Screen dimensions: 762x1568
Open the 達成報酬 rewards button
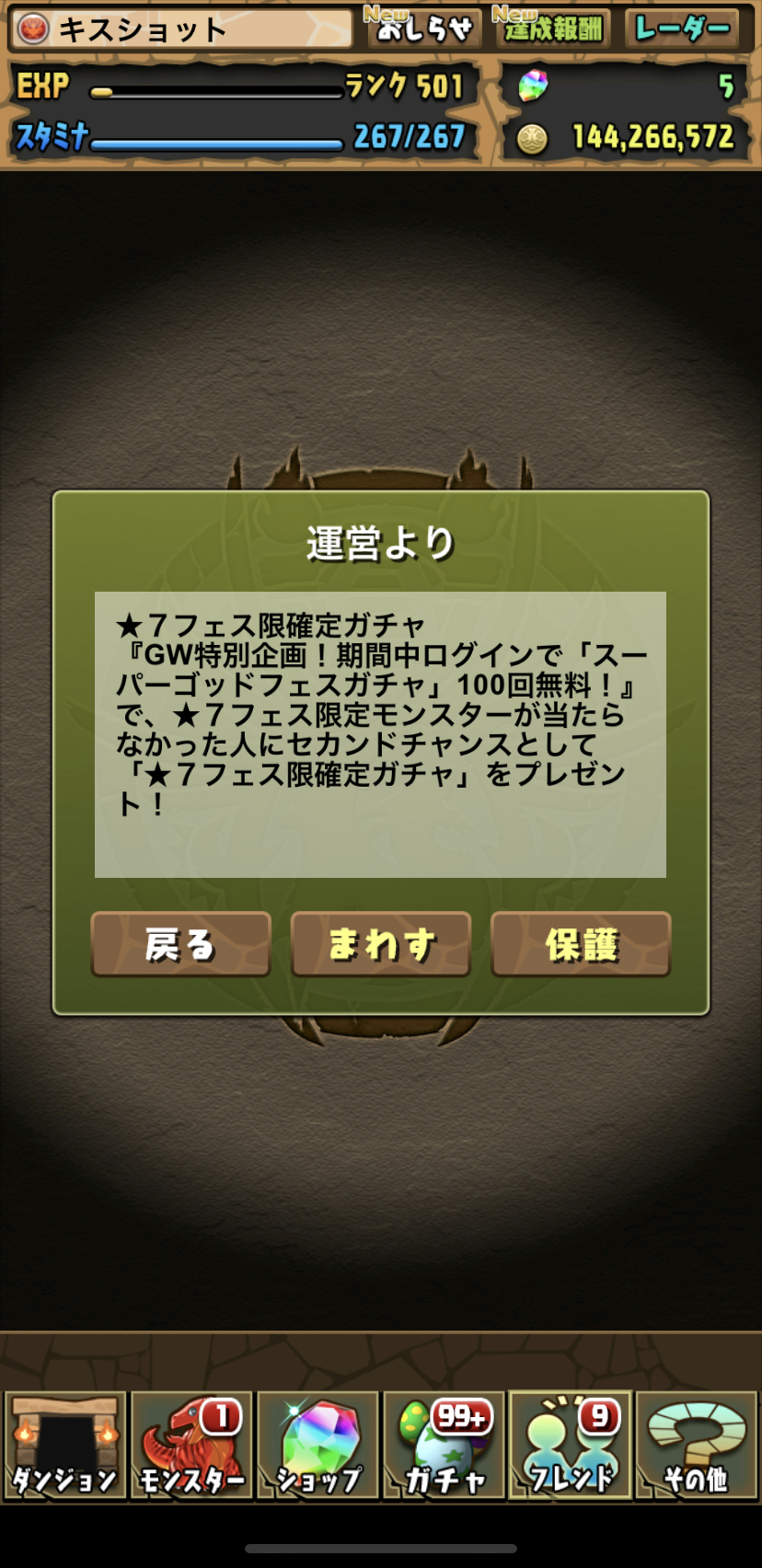(x=552, y=28)
